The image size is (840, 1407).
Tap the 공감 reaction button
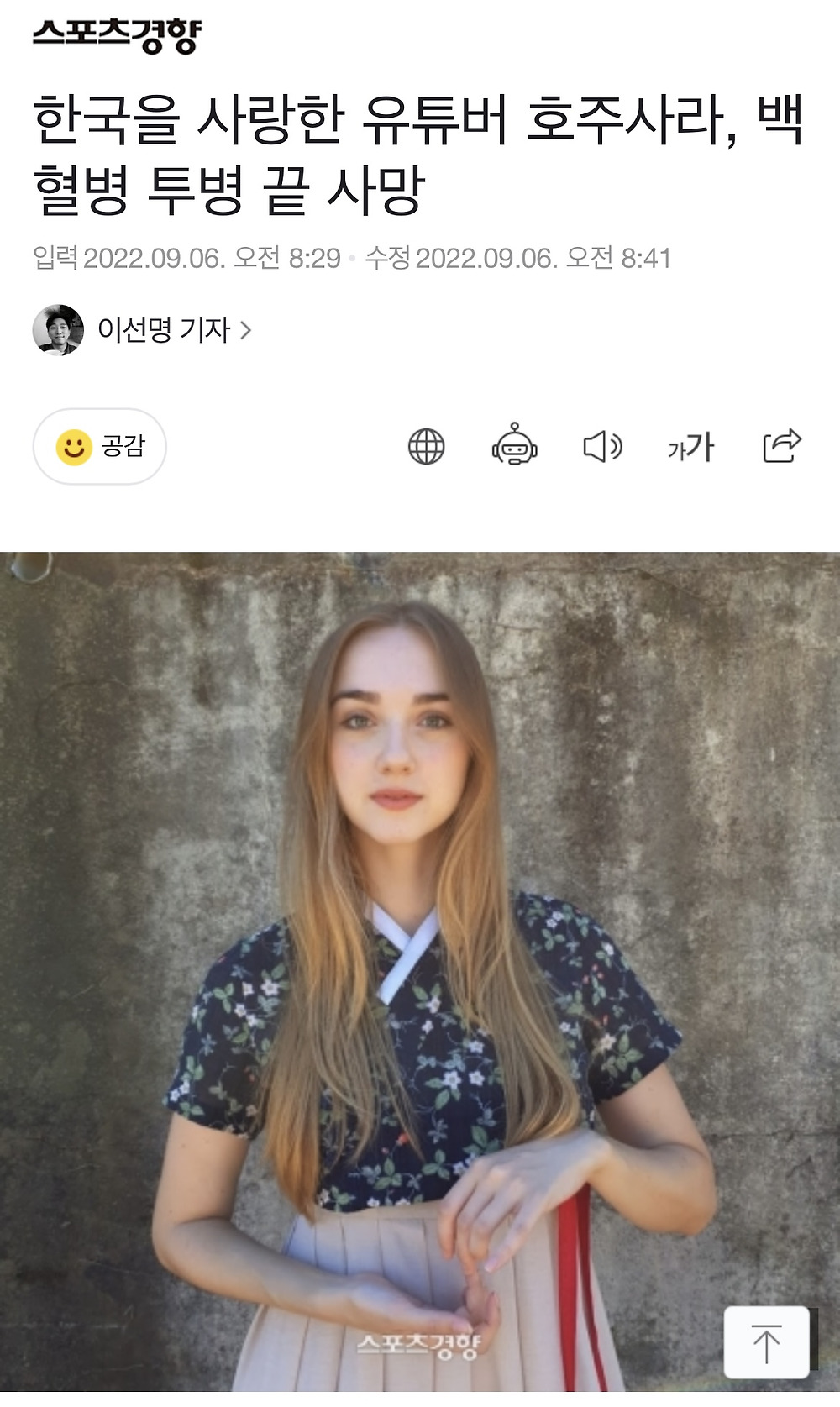[100, 446]
